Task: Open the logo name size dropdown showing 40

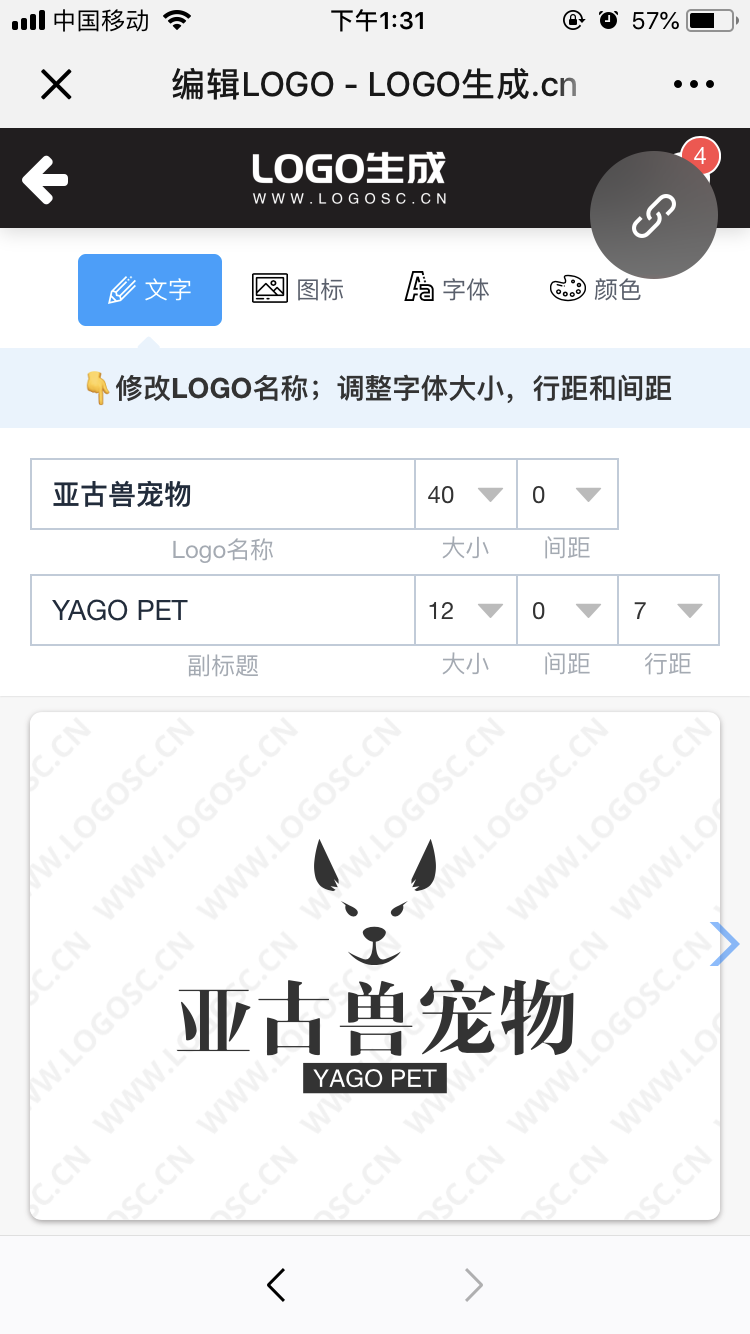Action: (466, 495)
